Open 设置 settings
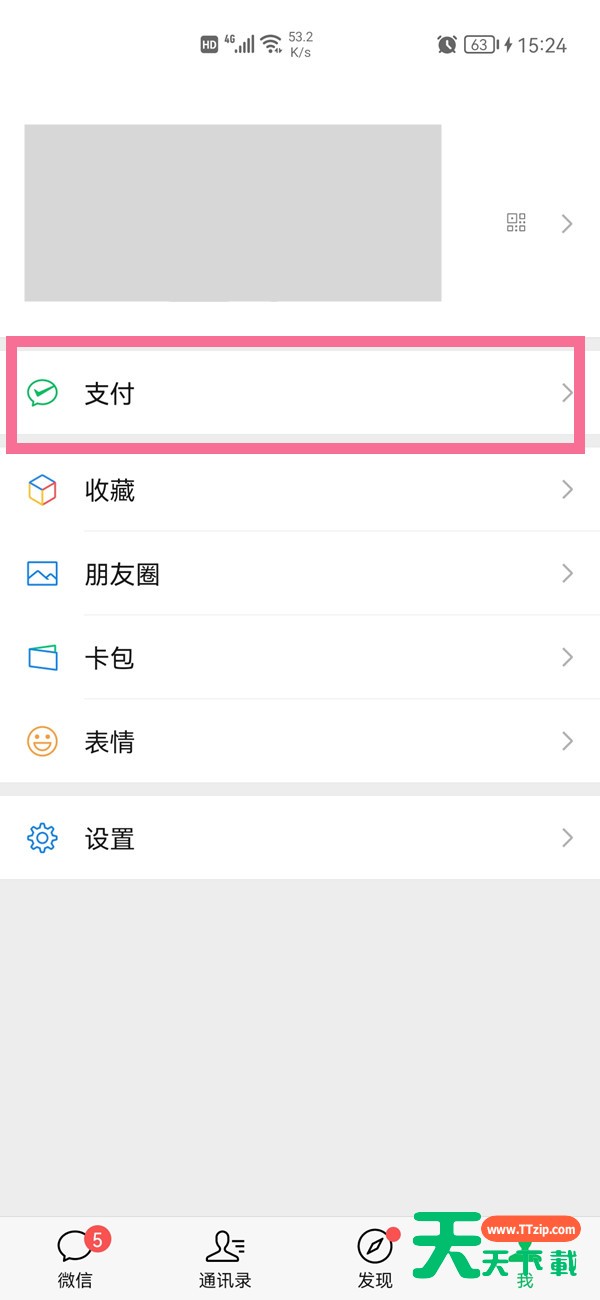The height and width of the screenshot is (1300, 600). tap(300, 838)
